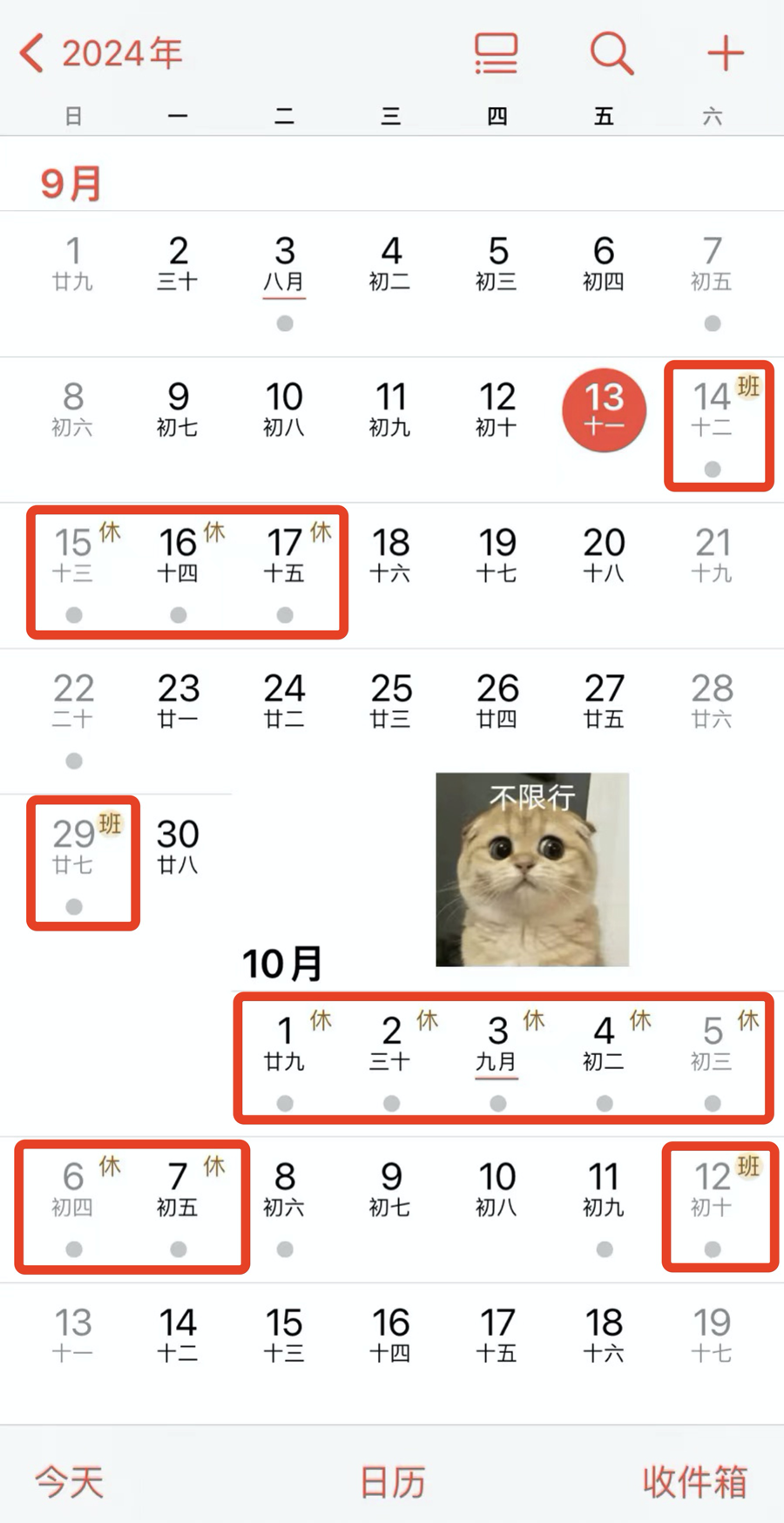Toggle the event list view icon
Image resolution: width=784 pixels, height=1523 pixels.
coord(496,53)
